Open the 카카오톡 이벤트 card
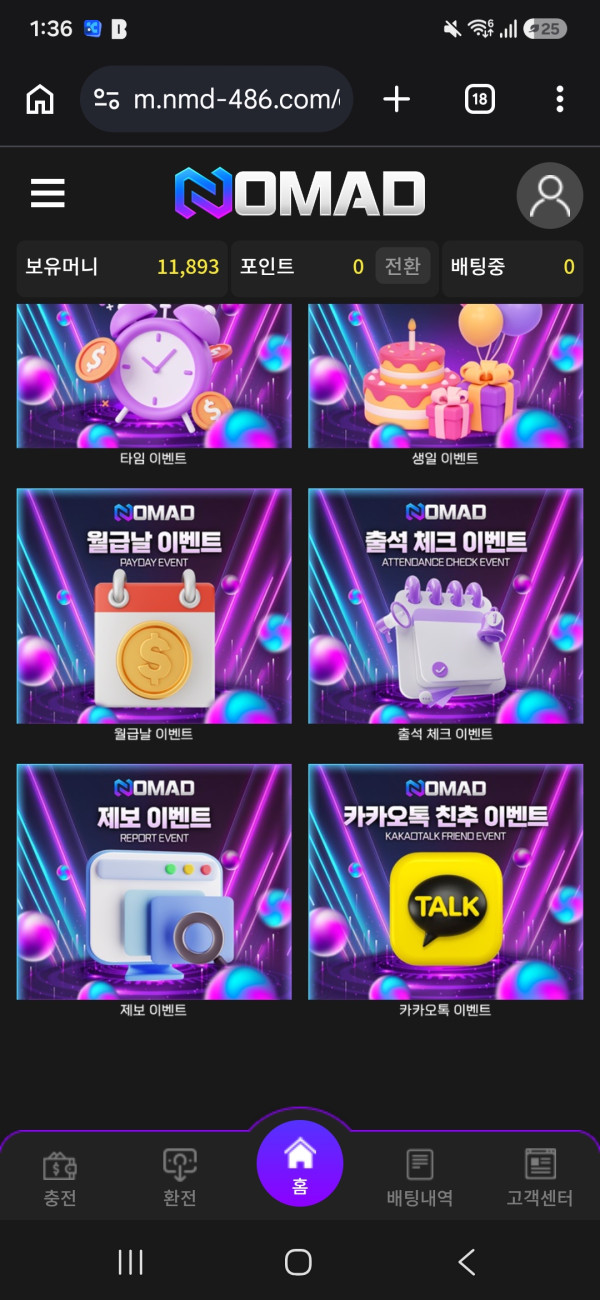The image size is (600, 1300). click(445, 891)
